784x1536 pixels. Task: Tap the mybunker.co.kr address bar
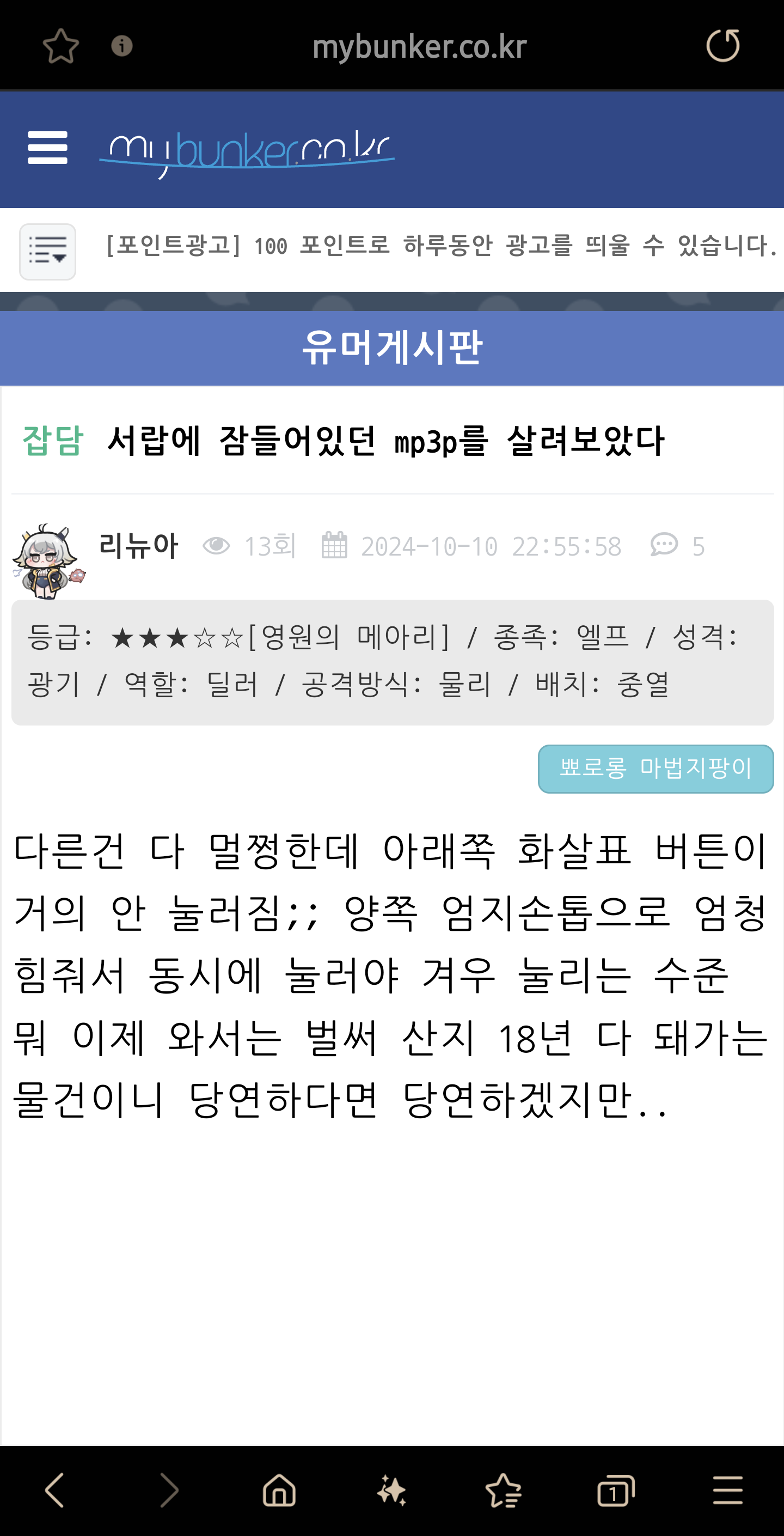pos(419,47)
